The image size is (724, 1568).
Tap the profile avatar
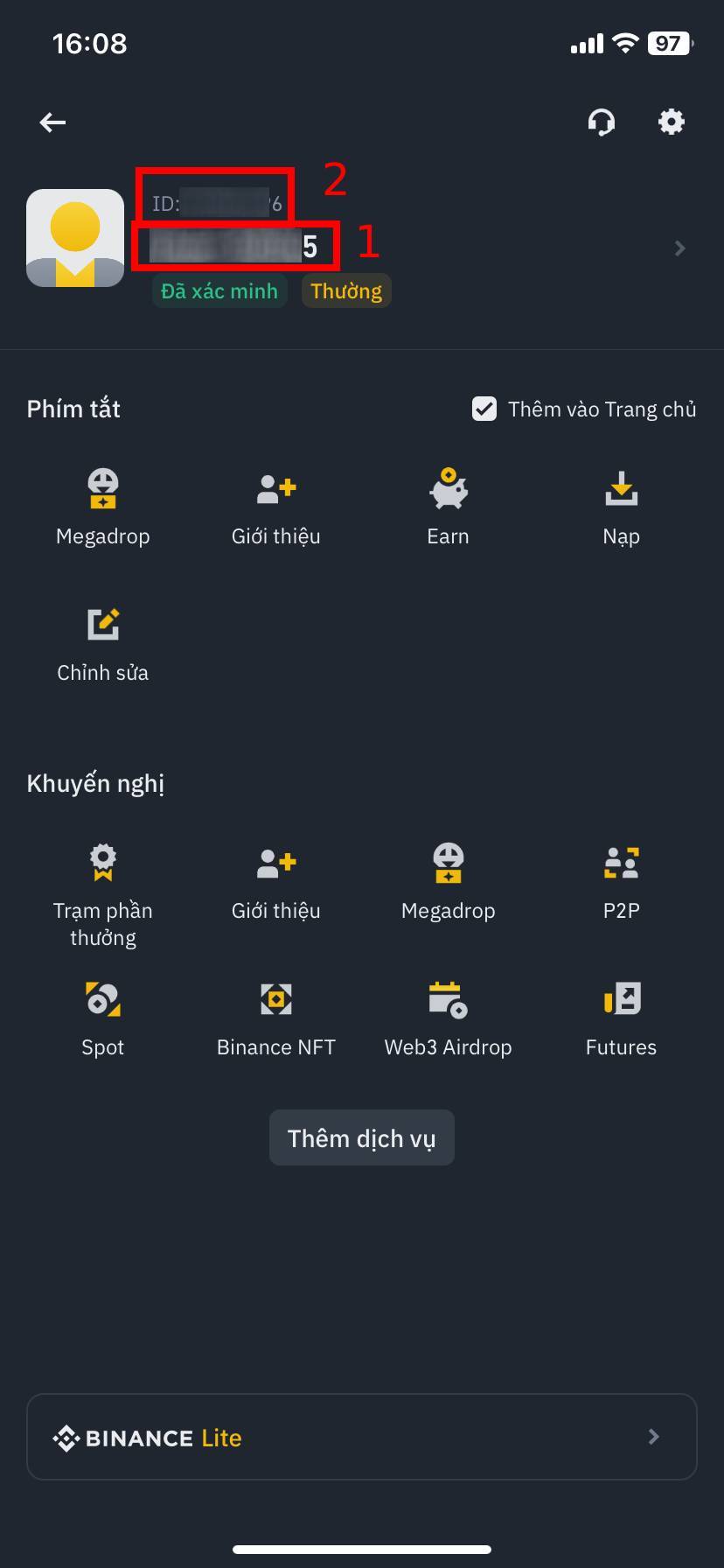[75, 238]
